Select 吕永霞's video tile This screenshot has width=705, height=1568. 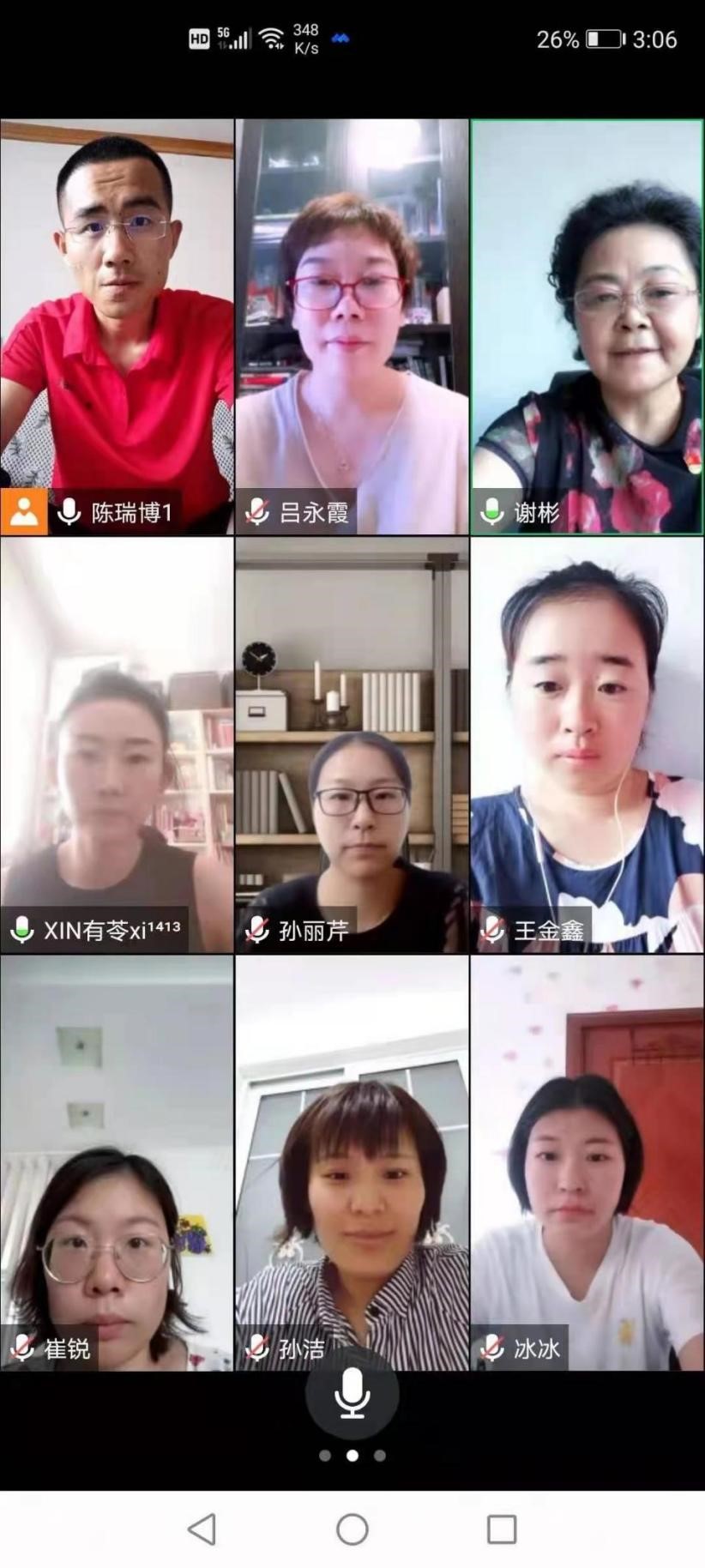(x=352, y=326)
